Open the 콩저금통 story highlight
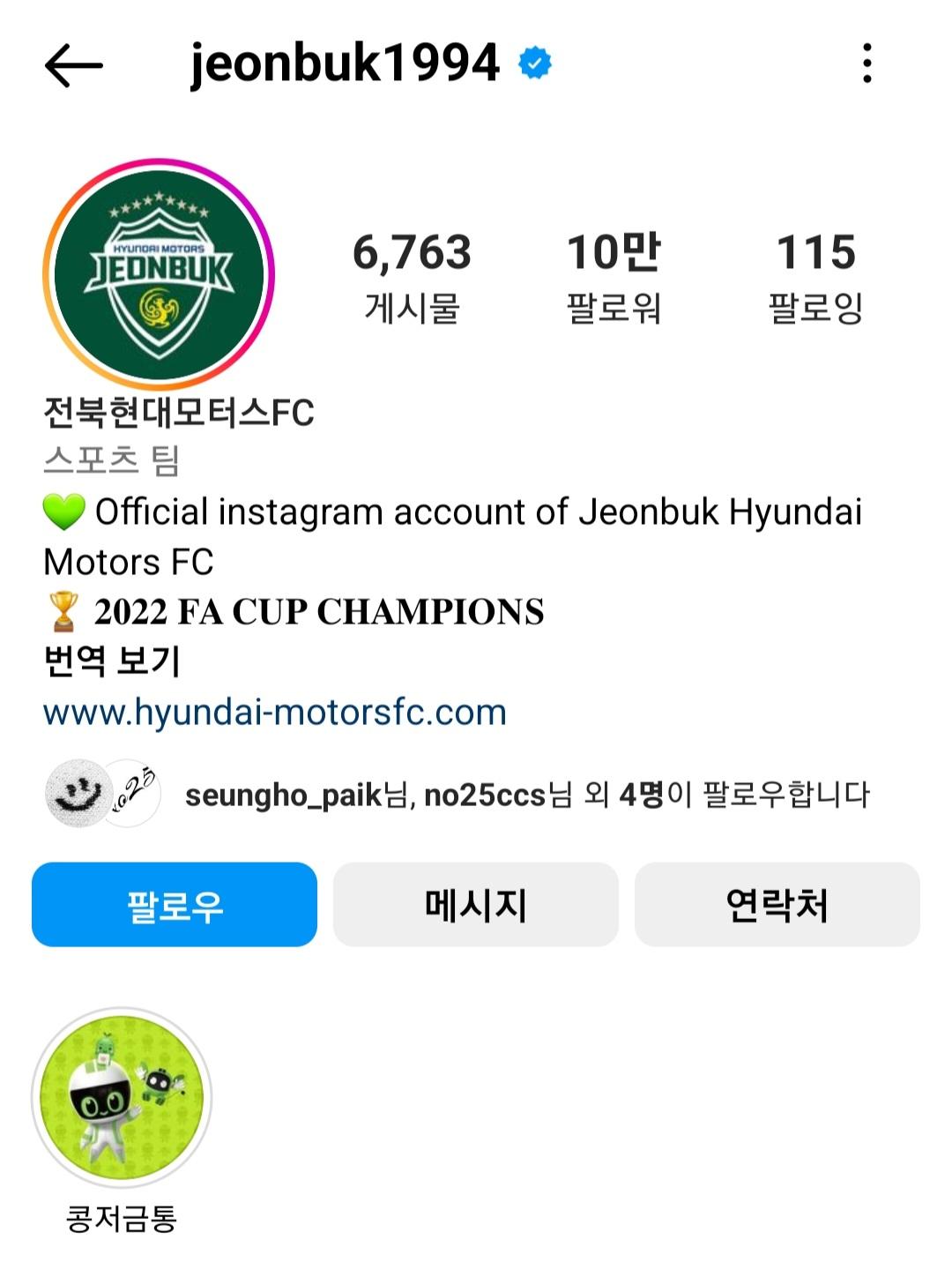The width and height of the screenshot is (952, 1262). [x=122, y=1097]
